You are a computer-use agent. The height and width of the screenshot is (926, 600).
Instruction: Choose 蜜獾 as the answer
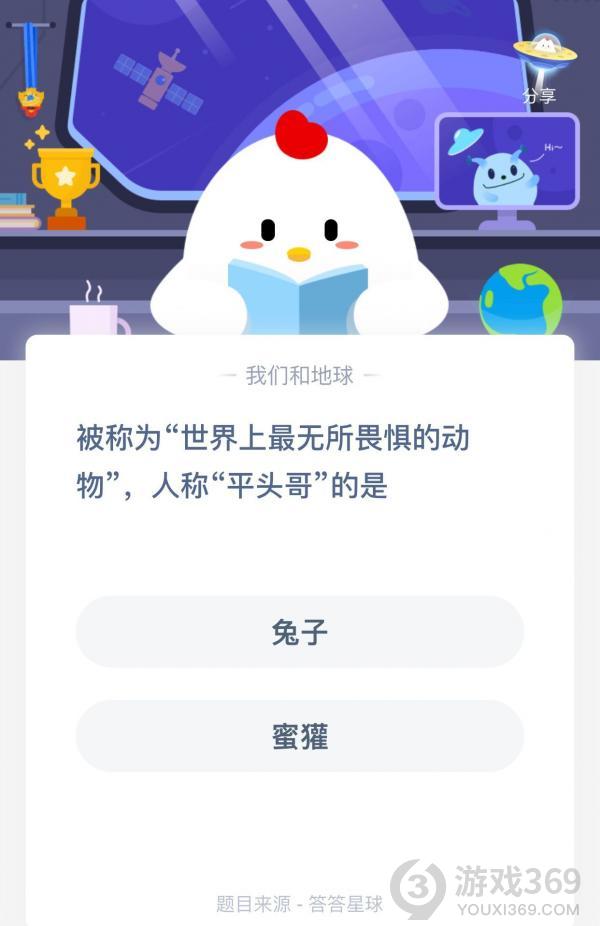(299, 736)
